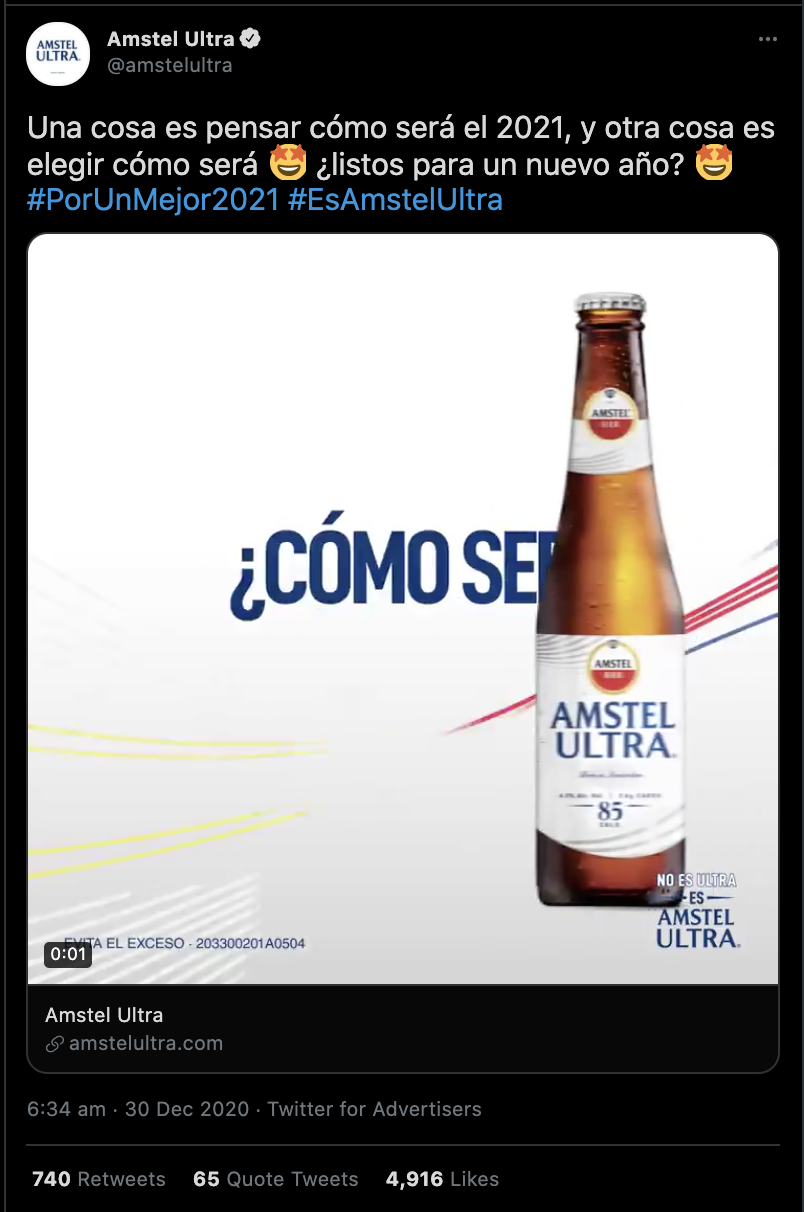The width and height of the screenshot is (804, 1212).
Task: Open the #PorUnMejor2021 hashtag
Action: tap(153, 200)
